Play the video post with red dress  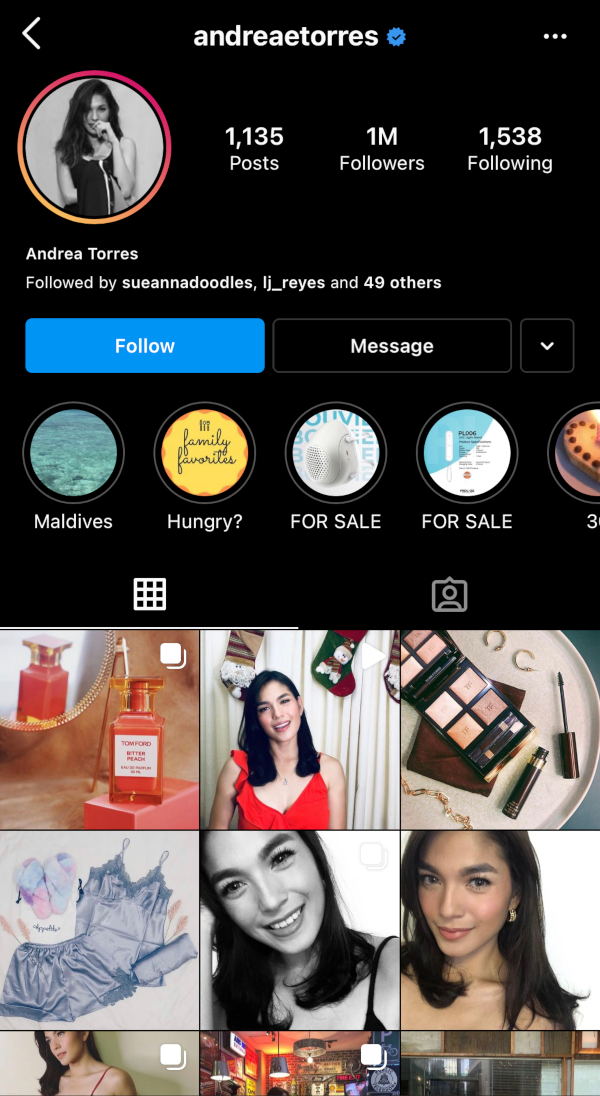pyautogui.click(x=299, y=730)
